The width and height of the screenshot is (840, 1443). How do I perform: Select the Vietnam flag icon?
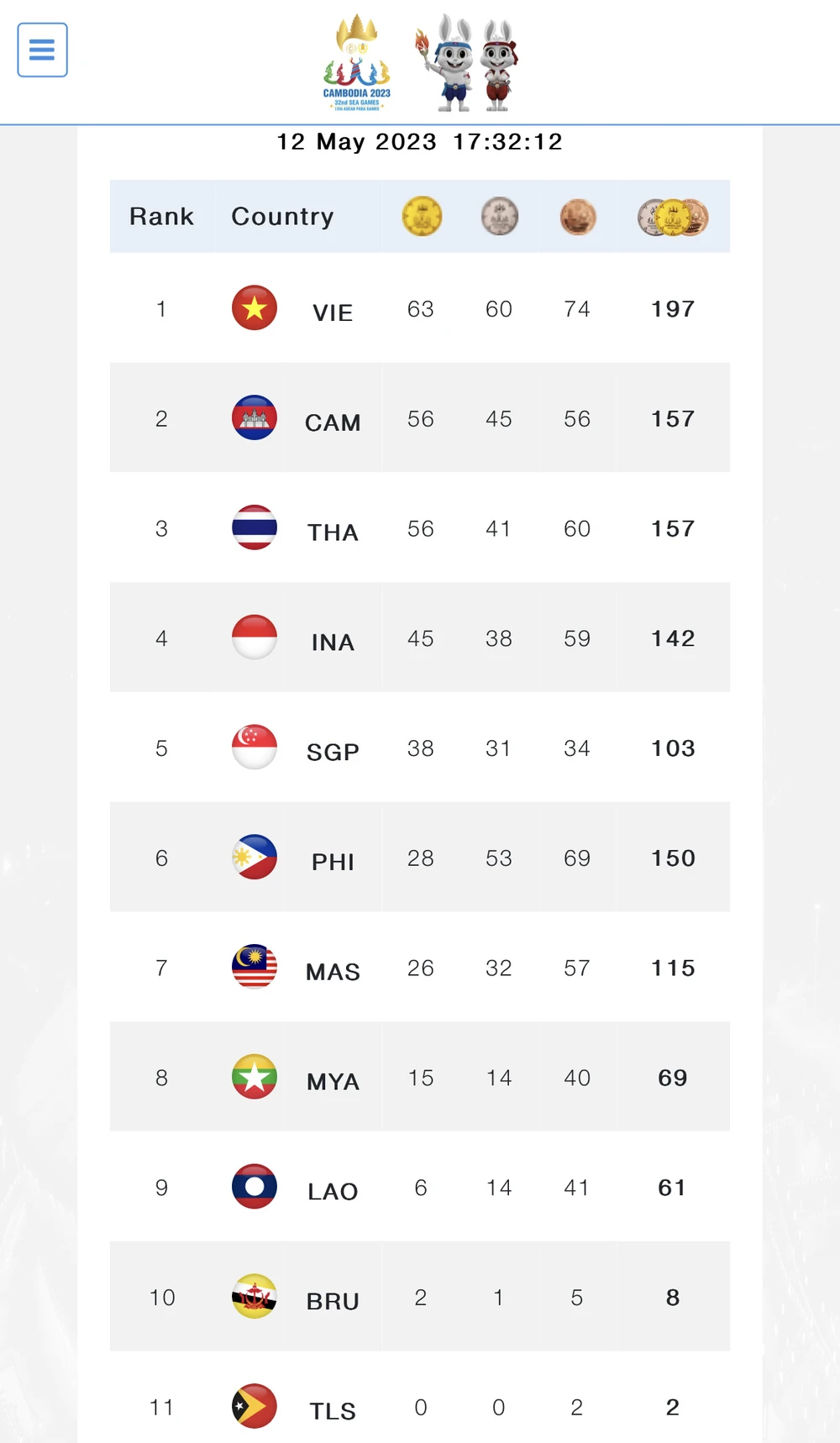point(254,307)
